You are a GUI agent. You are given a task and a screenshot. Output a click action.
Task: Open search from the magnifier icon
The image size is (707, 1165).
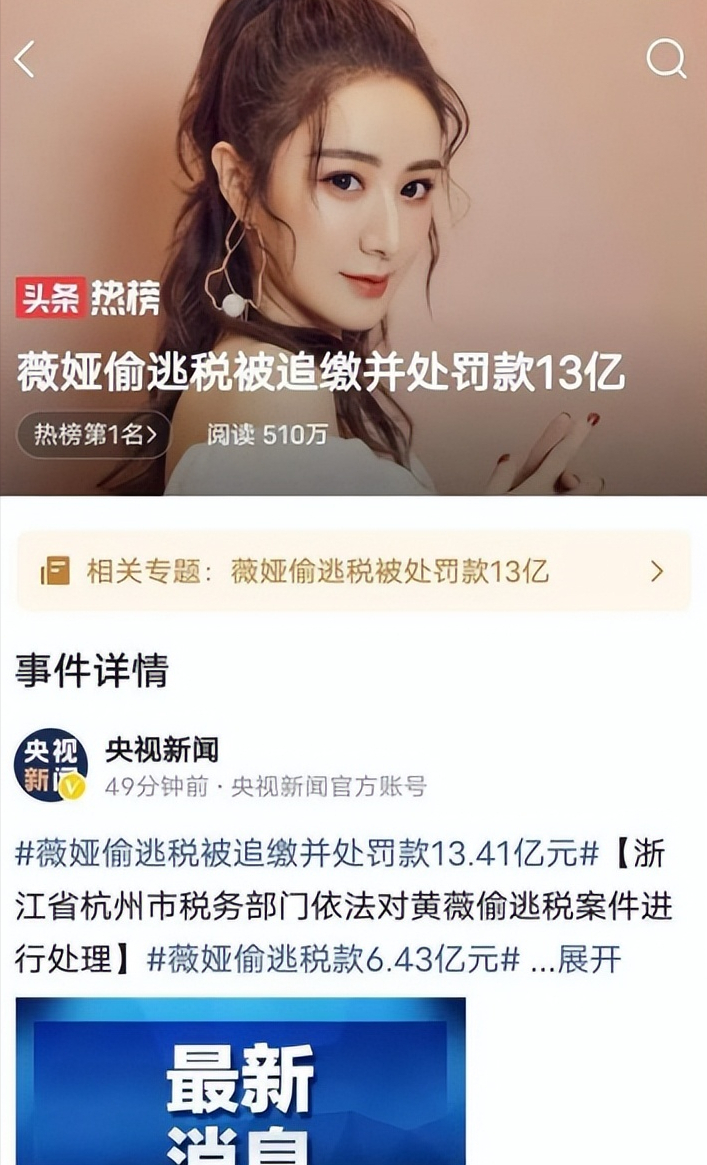click(x=666, y=59)
